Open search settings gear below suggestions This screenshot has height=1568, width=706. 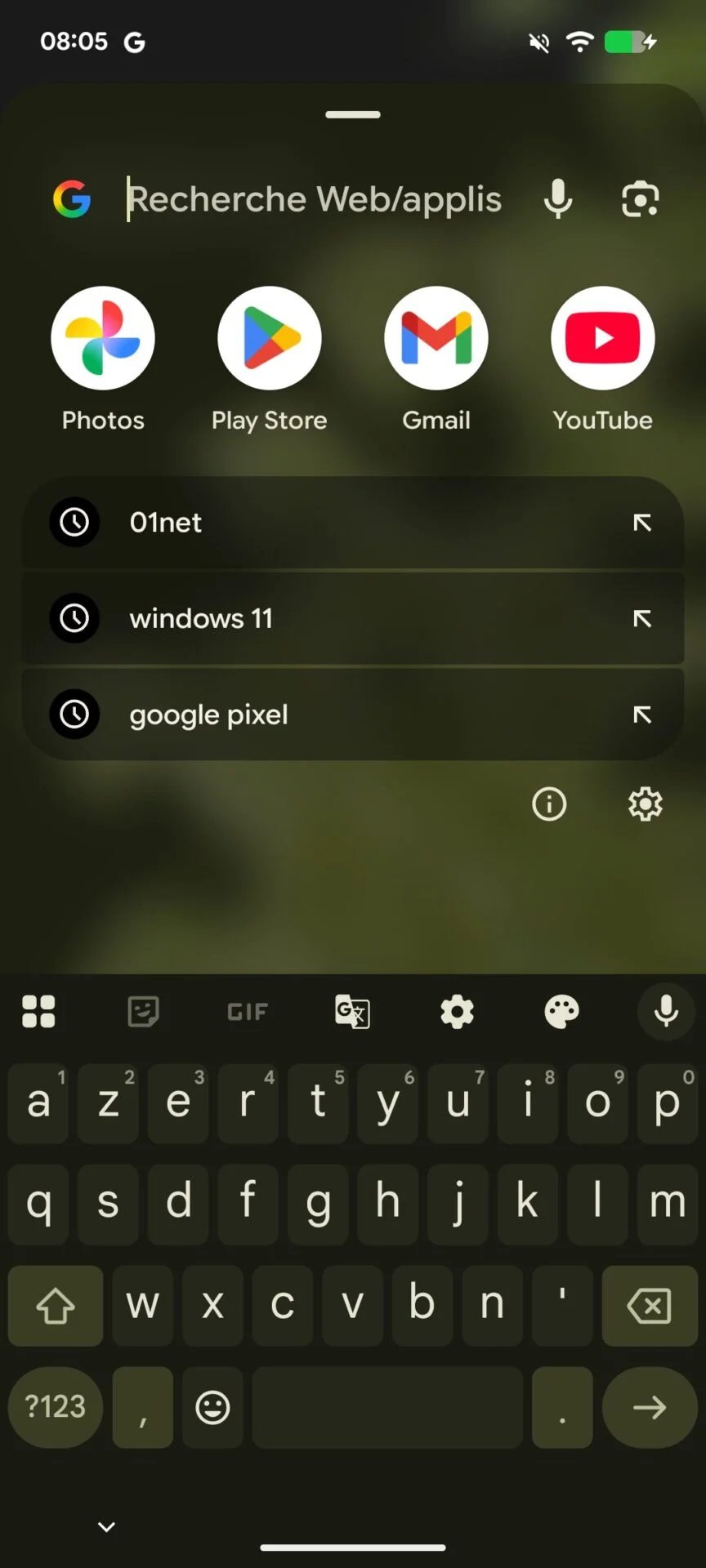click(x=645, y=804)
